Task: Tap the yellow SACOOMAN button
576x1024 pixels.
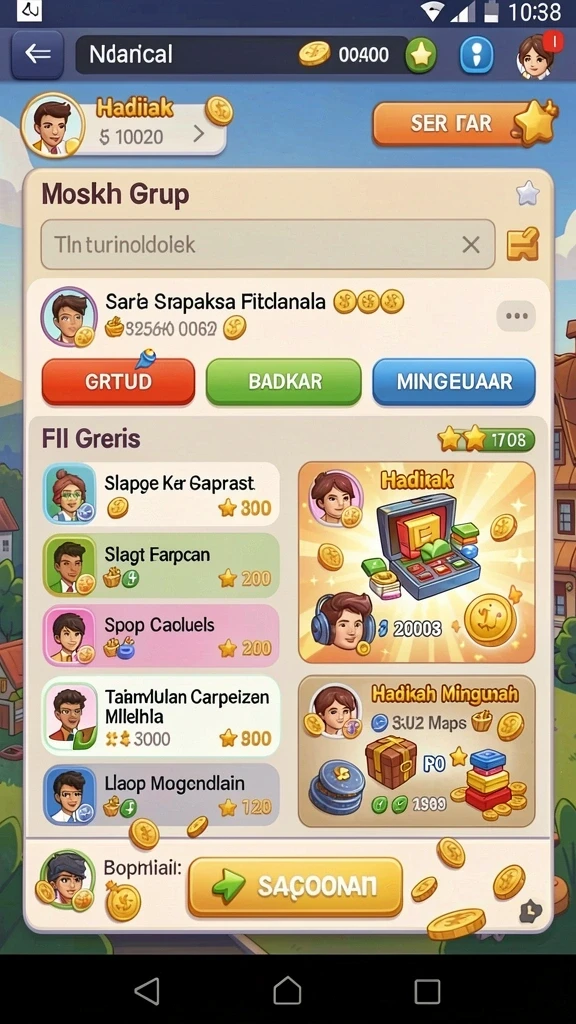Action: pyautogui.click(x=295, y=887)
